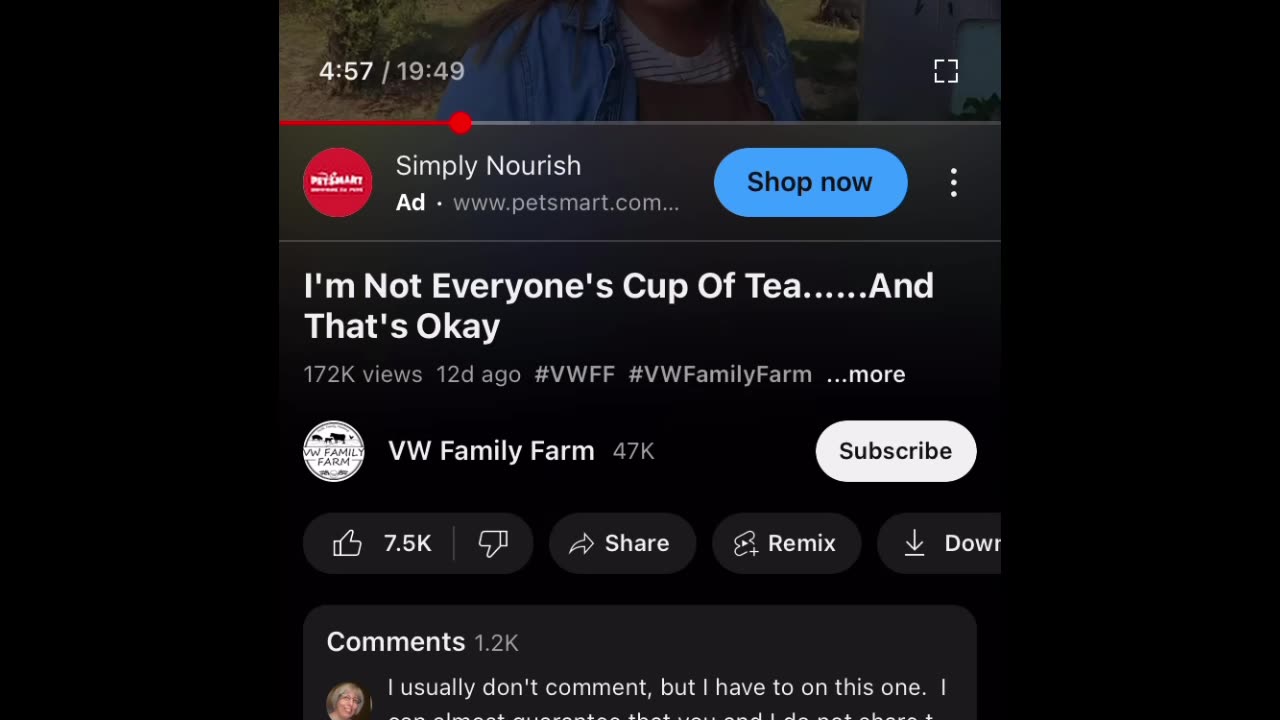The image size is (1280, 720).
Task: Share this video
Action: tap(621, 543)
